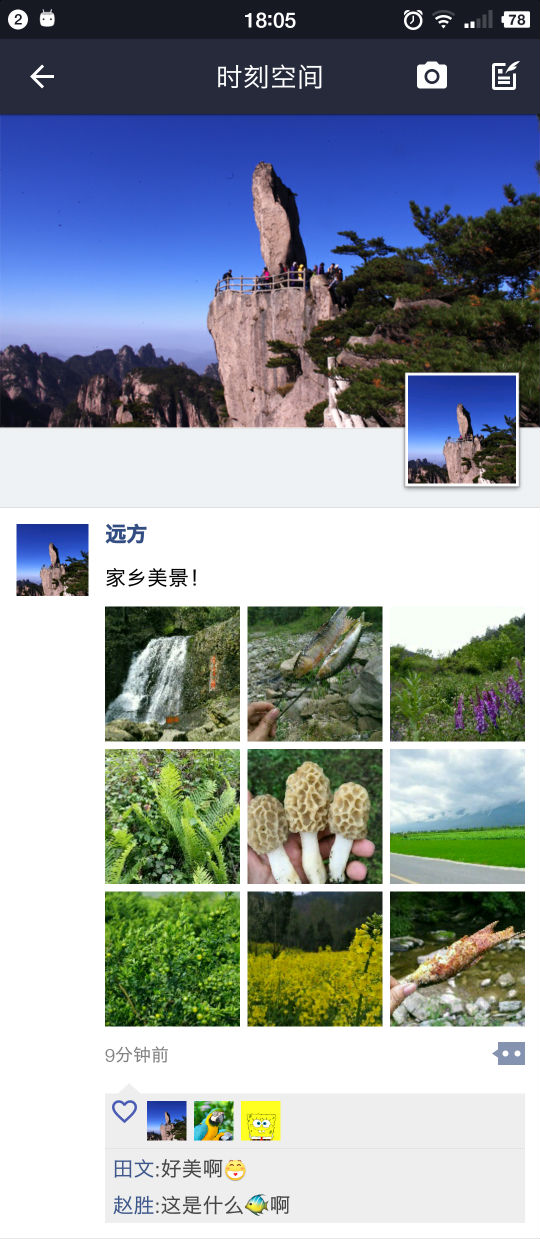This screenshot has width=540, height=1239.
Task: View the yellow rapeseed flowers photo
Action: point(315,959)
